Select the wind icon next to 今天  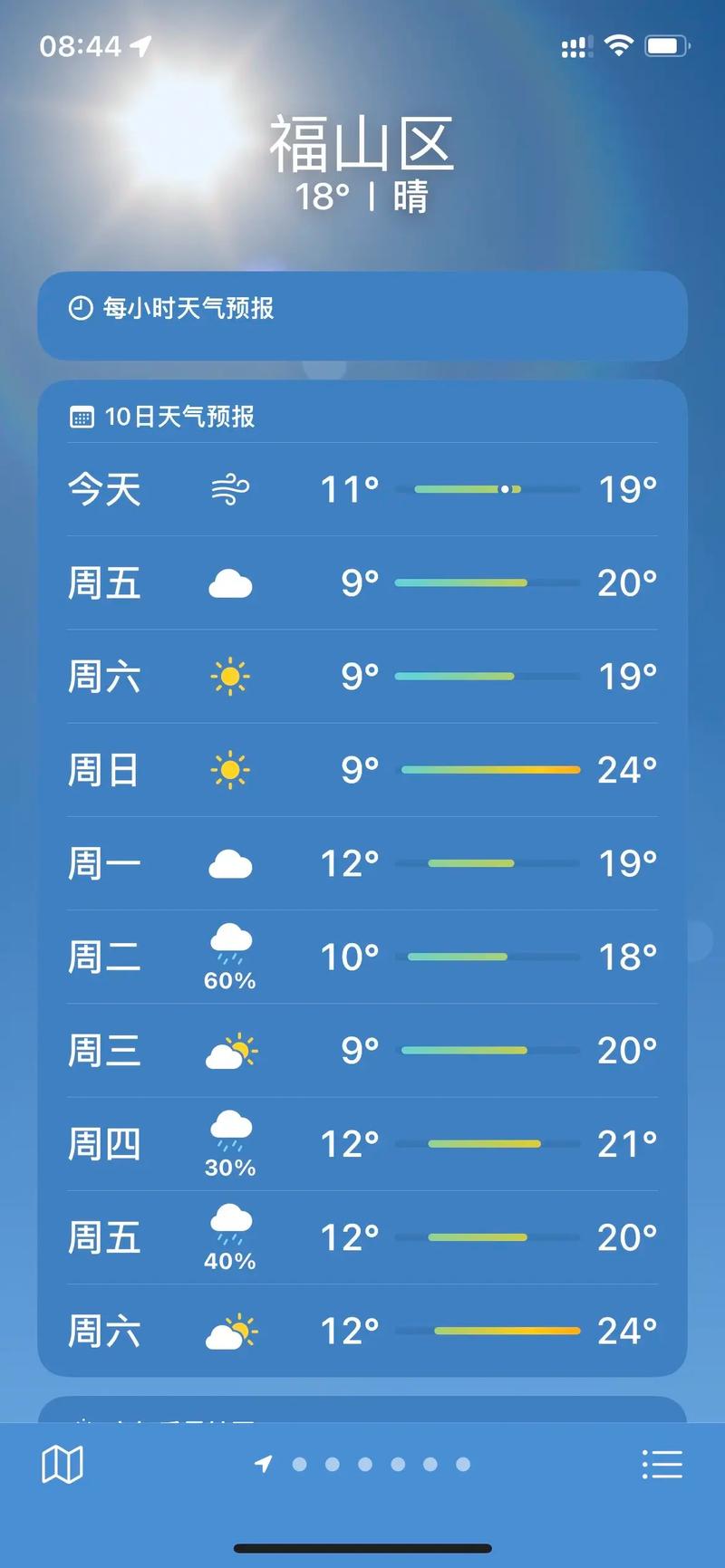point(229,489)
